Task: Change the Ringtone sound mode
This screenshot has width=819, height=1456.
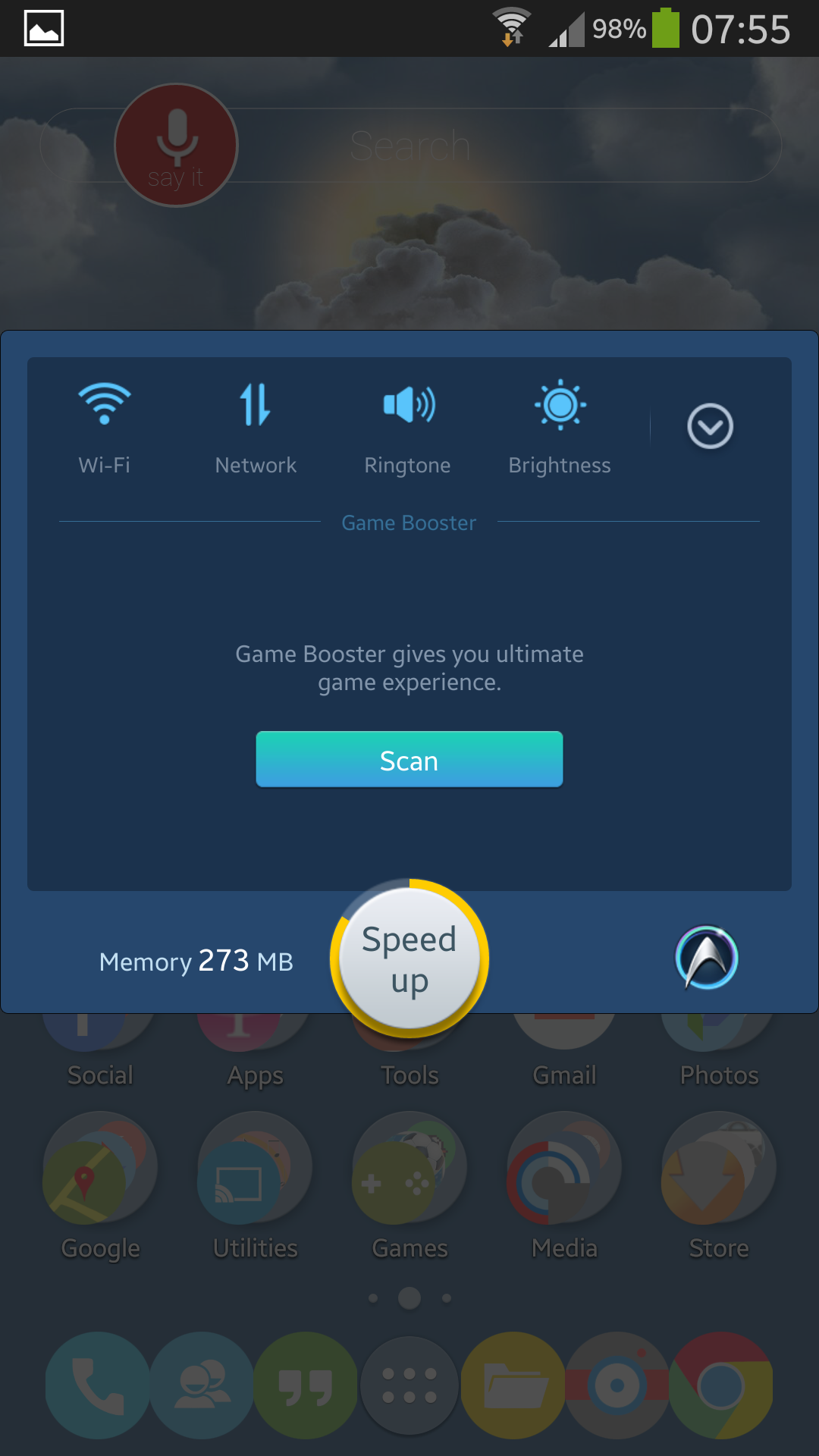Action: [408, 427]
